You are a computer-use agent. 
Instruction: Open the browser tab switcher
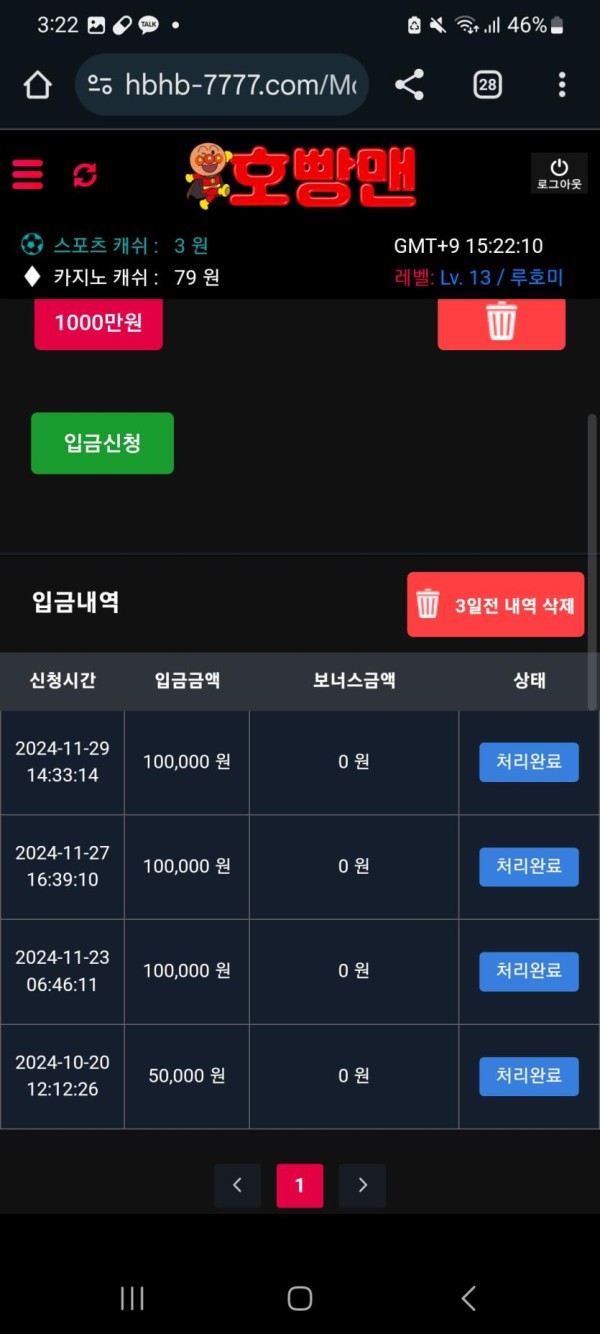click(487, 85)
